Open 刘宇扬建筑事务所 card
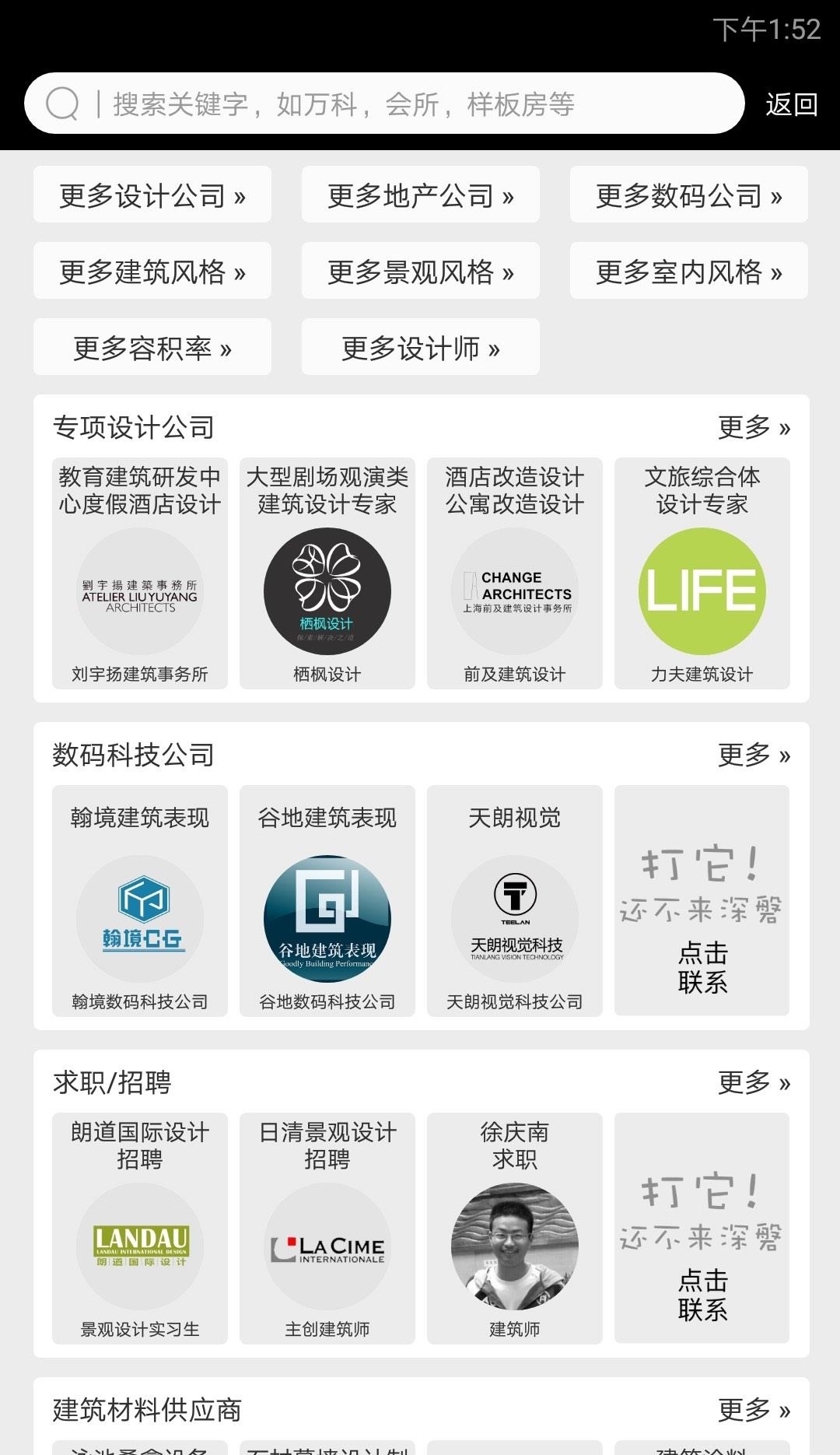Image resolution: width=840 pixels, height=1455 pixels. 140,573
